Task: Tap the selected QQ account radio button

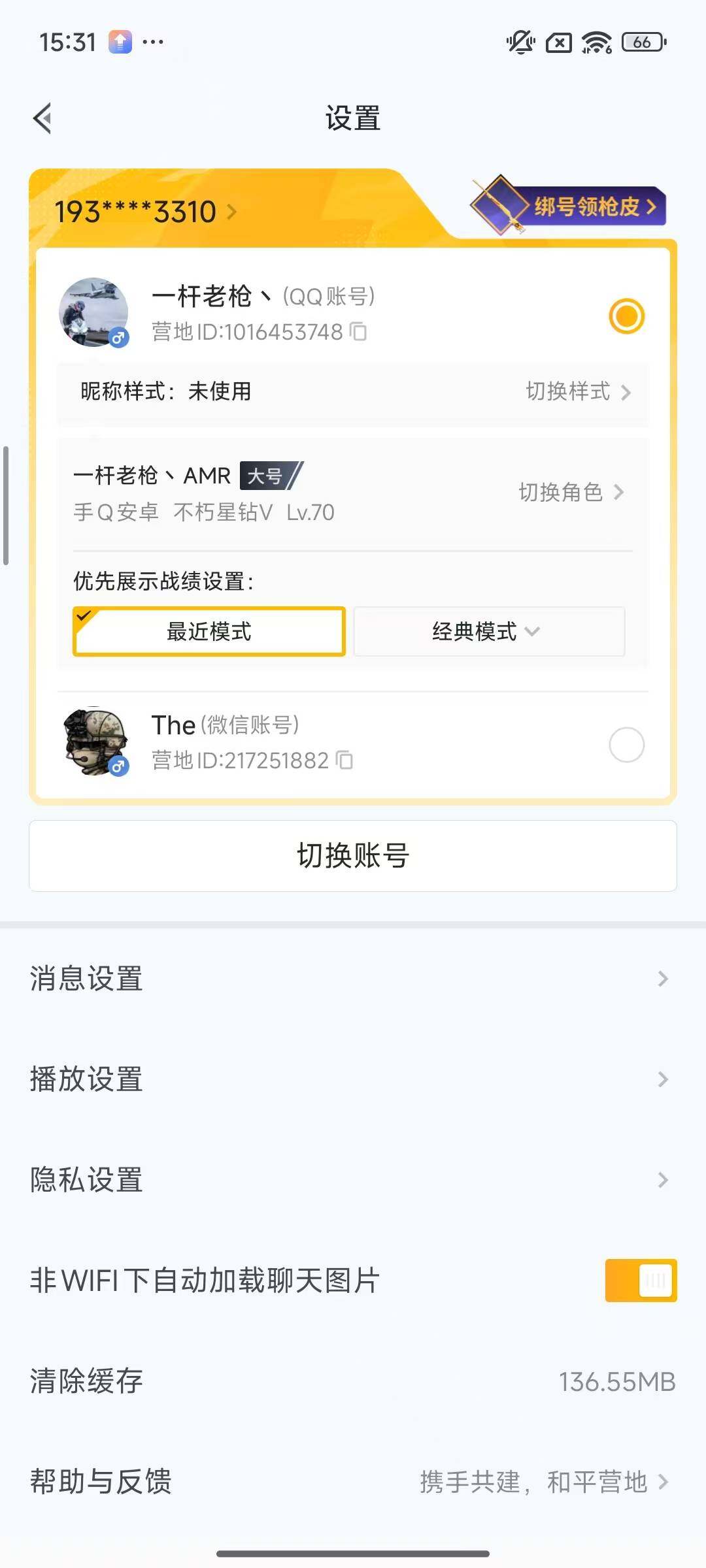Action: [626, 315]
